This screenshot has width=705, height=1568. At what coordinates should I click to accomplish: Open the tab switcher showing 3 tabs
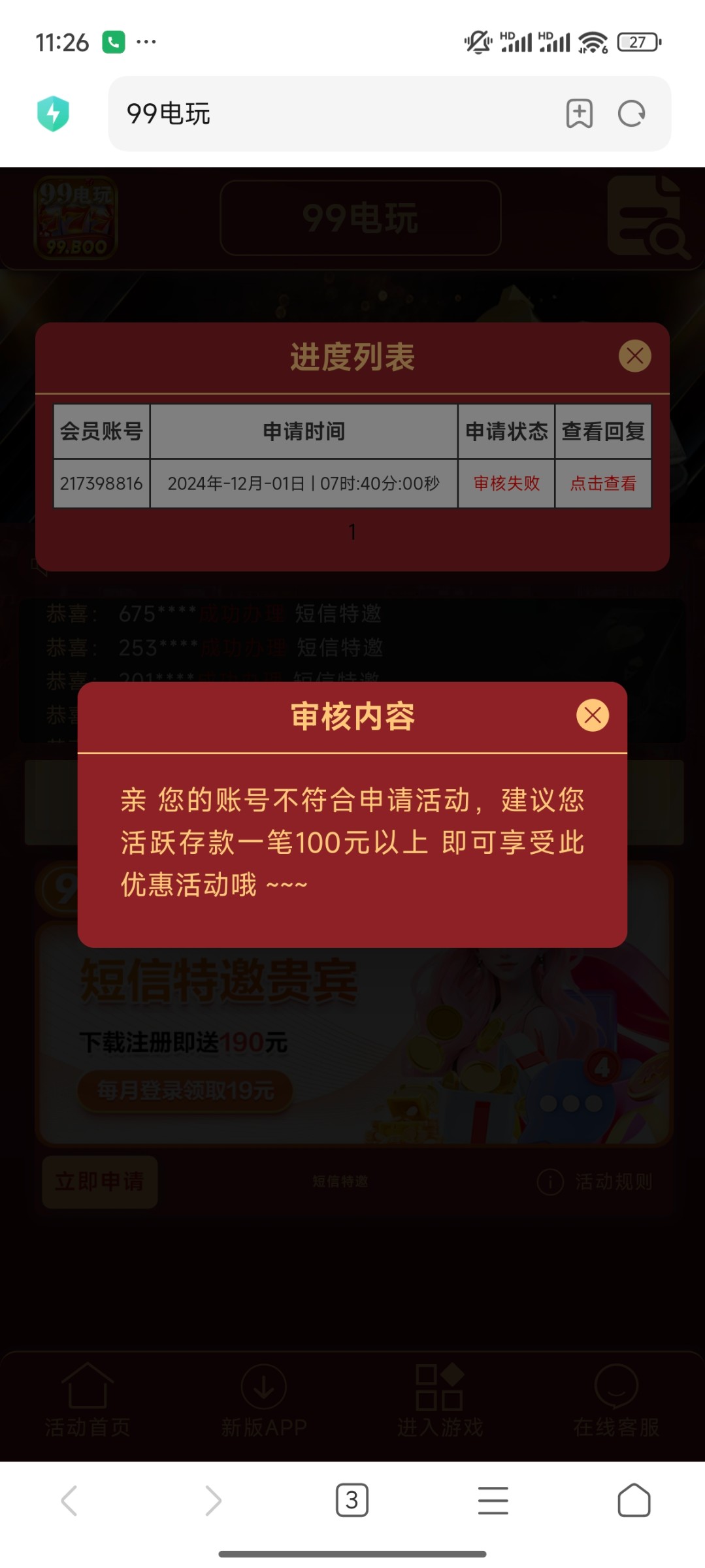(352, 1500)
